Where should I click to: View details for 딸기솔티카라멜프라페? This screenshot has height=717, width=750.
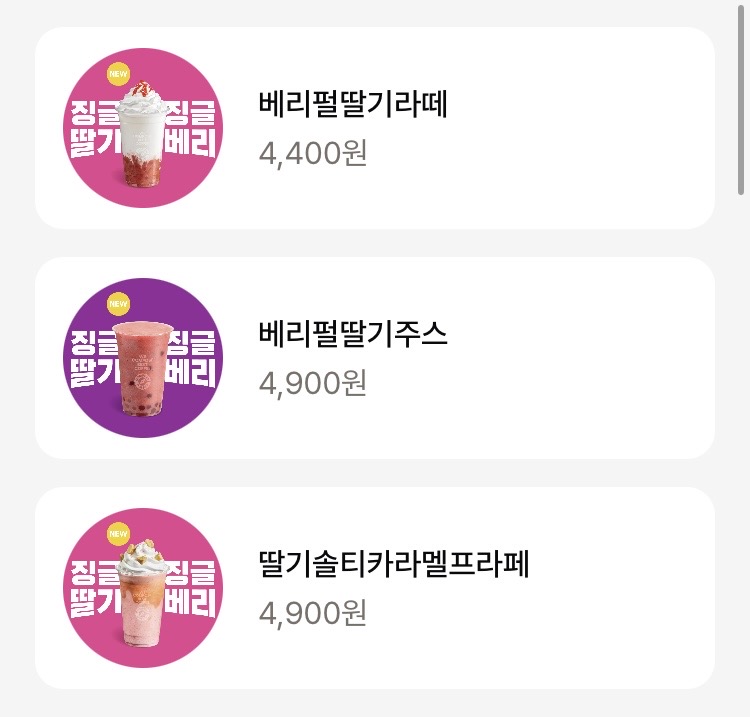(x=374, y=588)
